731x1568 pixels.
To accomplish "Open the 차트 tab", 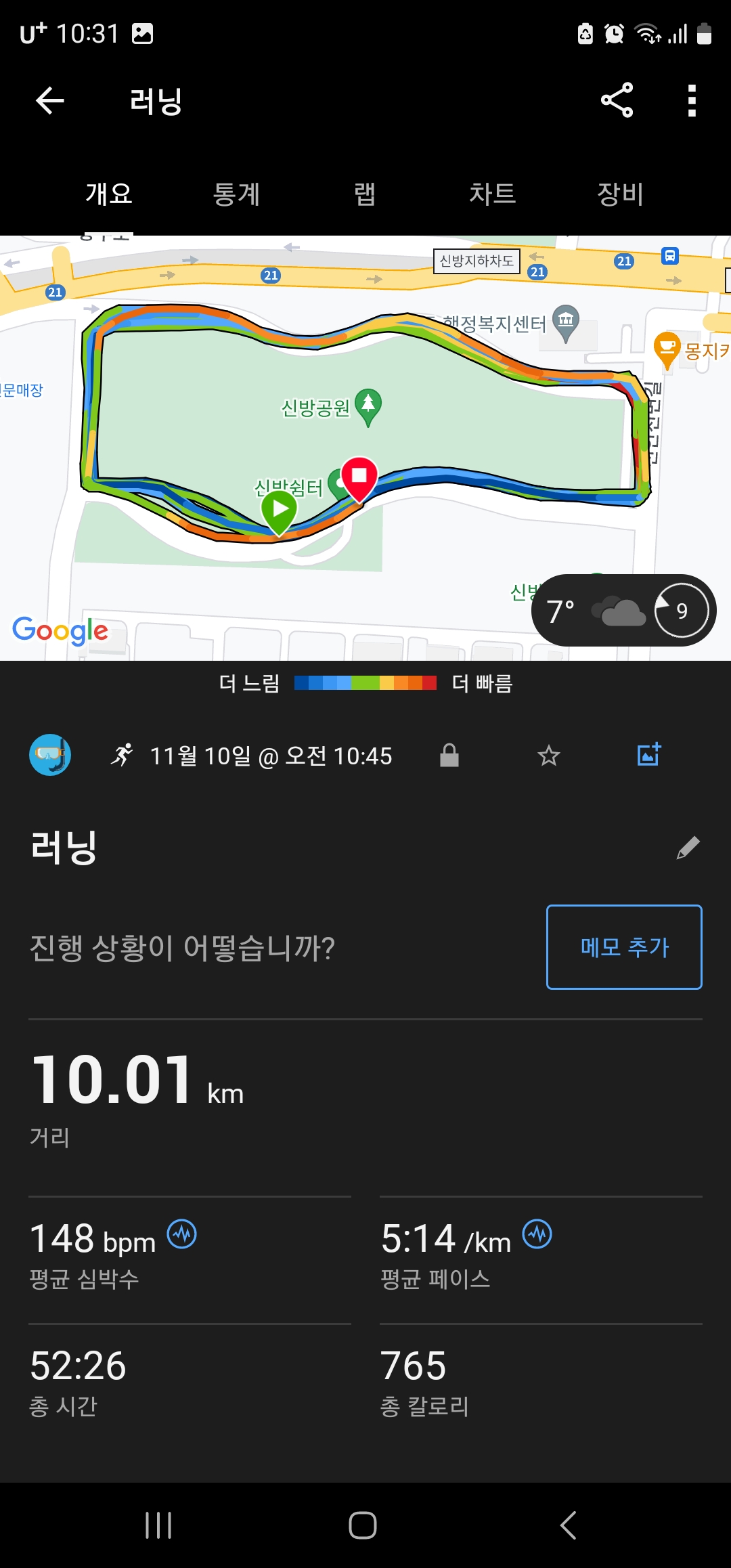I will (492, 194).
